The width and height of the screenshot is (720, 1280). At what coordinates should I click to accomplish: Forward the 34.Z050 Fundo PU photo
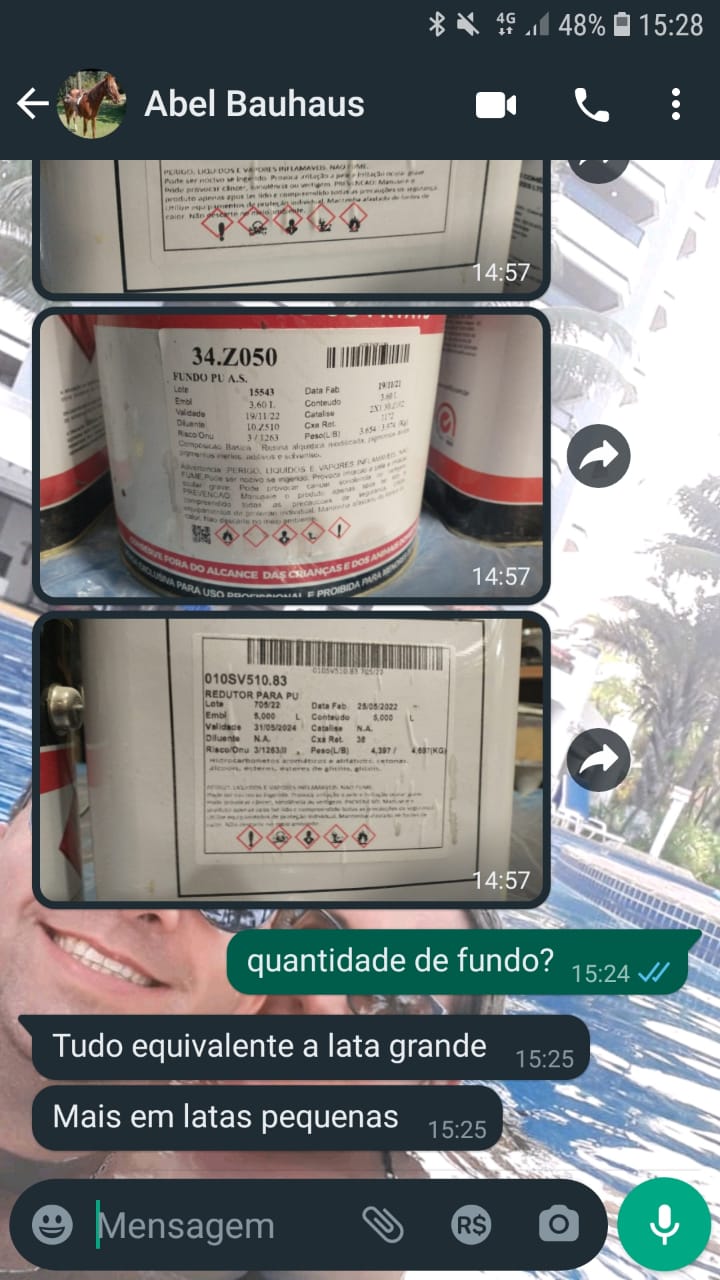coord(598,456)
